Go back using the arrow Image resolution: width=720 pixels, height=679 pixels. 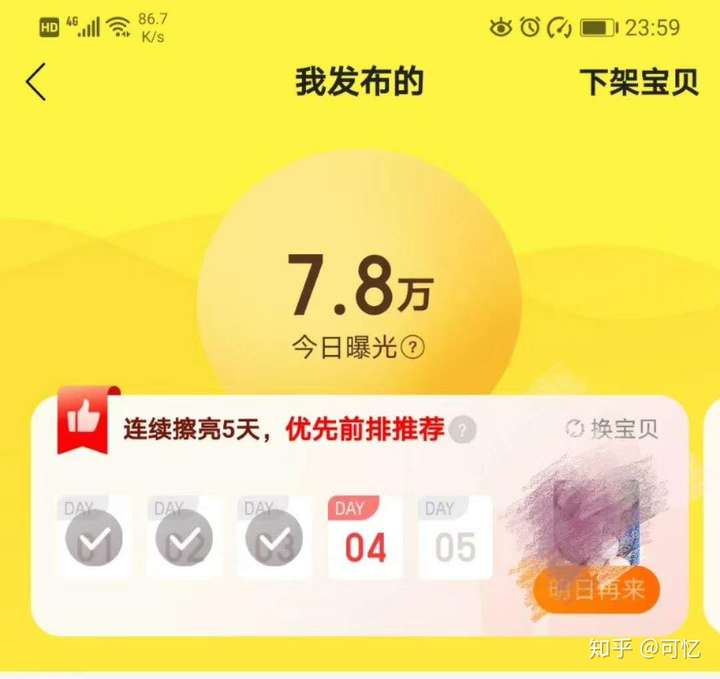[37, 82]
